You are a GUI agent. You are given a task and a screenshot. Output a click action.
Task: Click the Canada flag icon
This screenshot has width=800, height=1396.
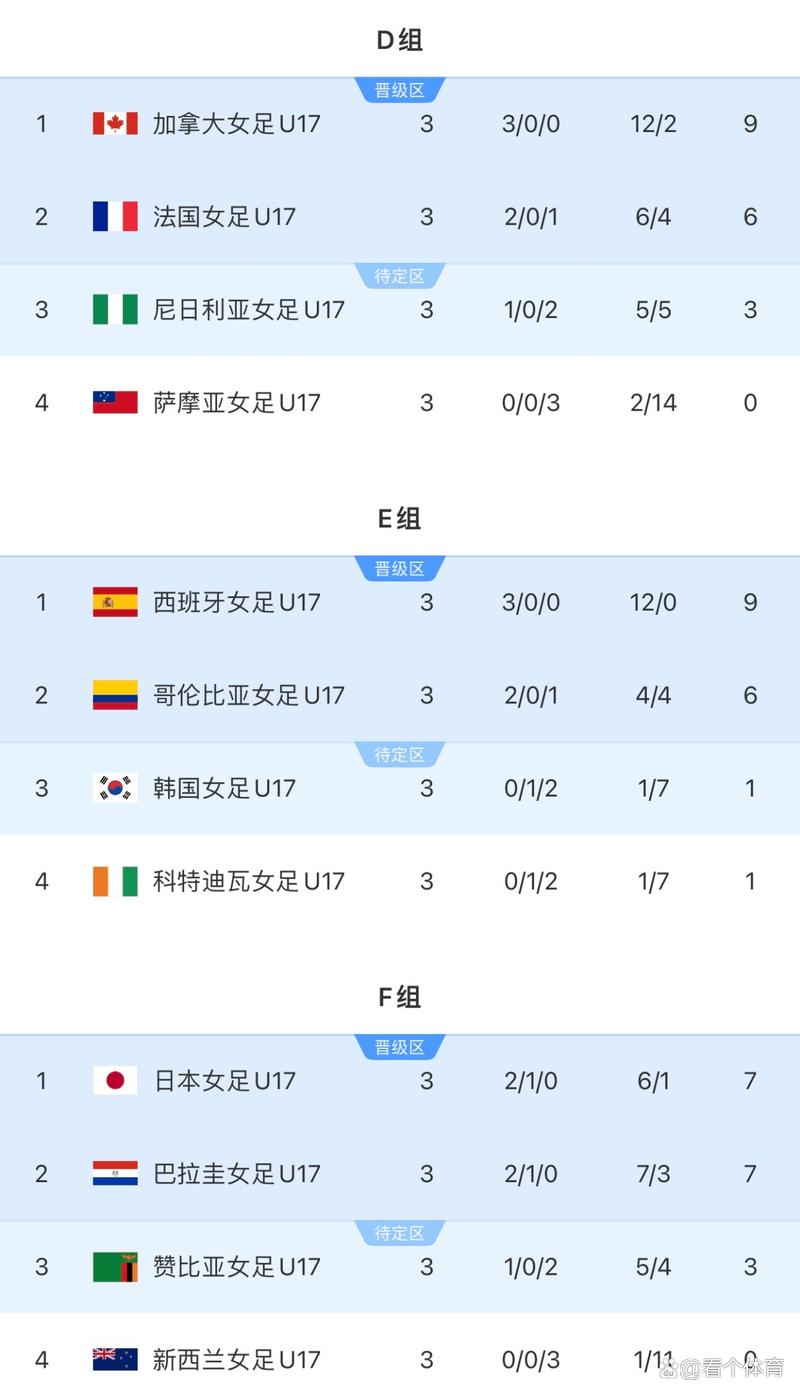point(114,124)
